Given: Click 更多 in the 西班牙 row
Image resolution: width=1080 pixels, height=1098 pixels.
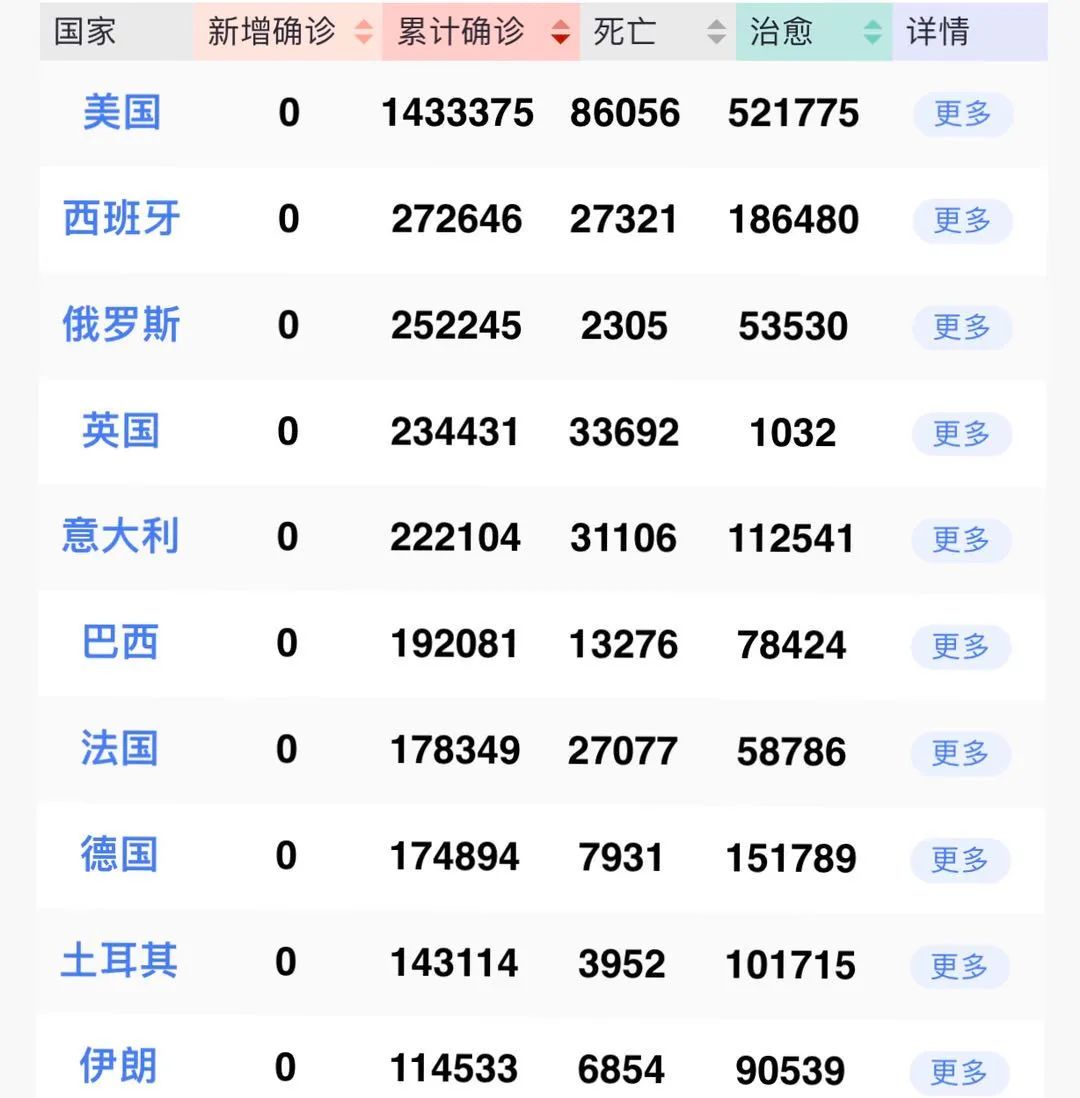Looking at the screenshot, I should pos(961,222).
